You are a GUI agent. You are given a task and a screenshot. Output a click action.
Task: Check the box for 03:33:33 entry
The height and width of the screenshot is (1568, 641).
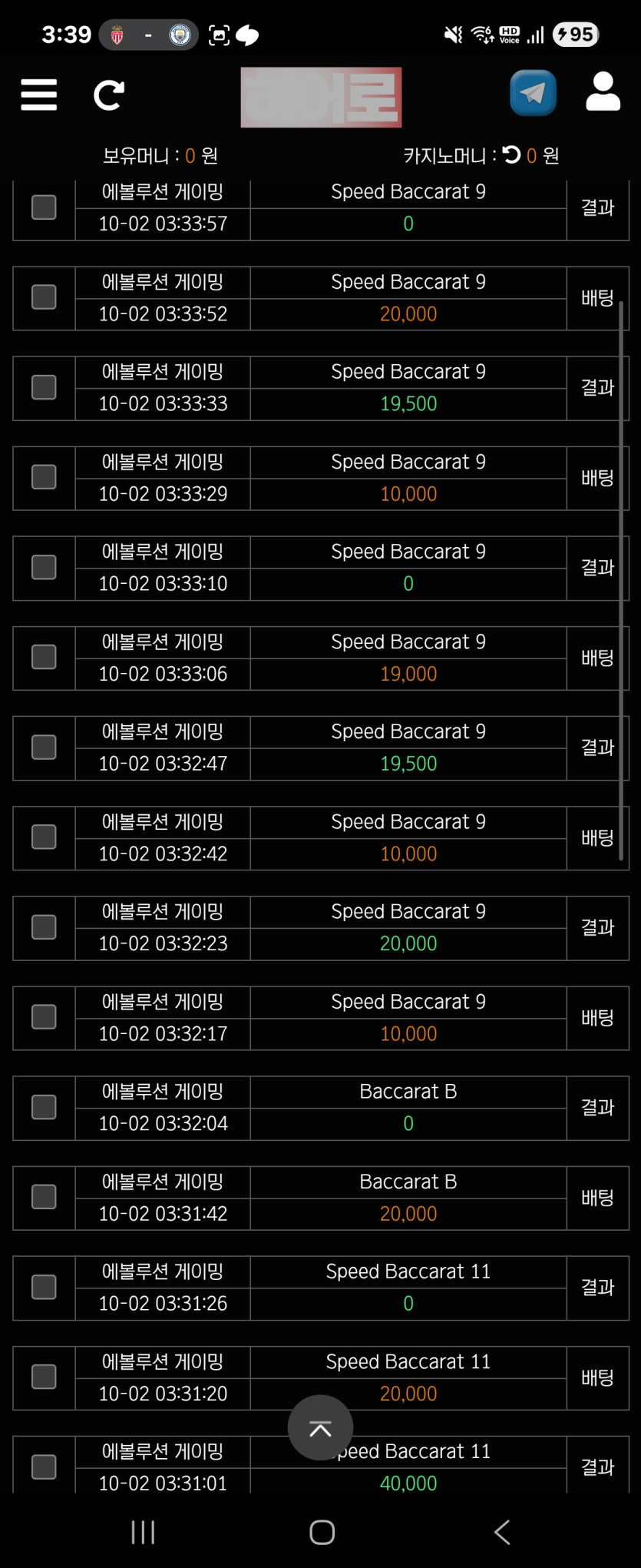pos(44,387)
